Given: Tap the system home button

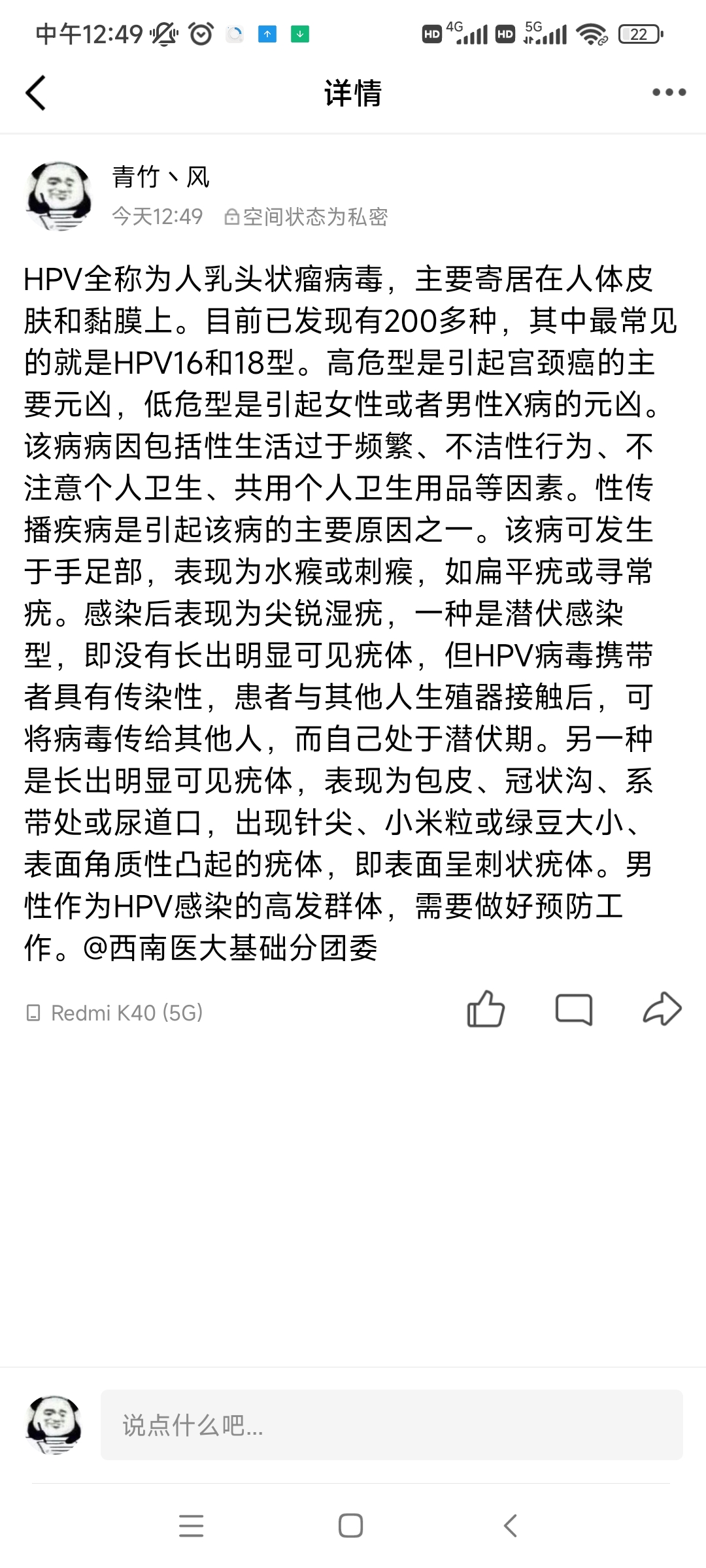Looking at the screenshot, I should (351, 1526).
